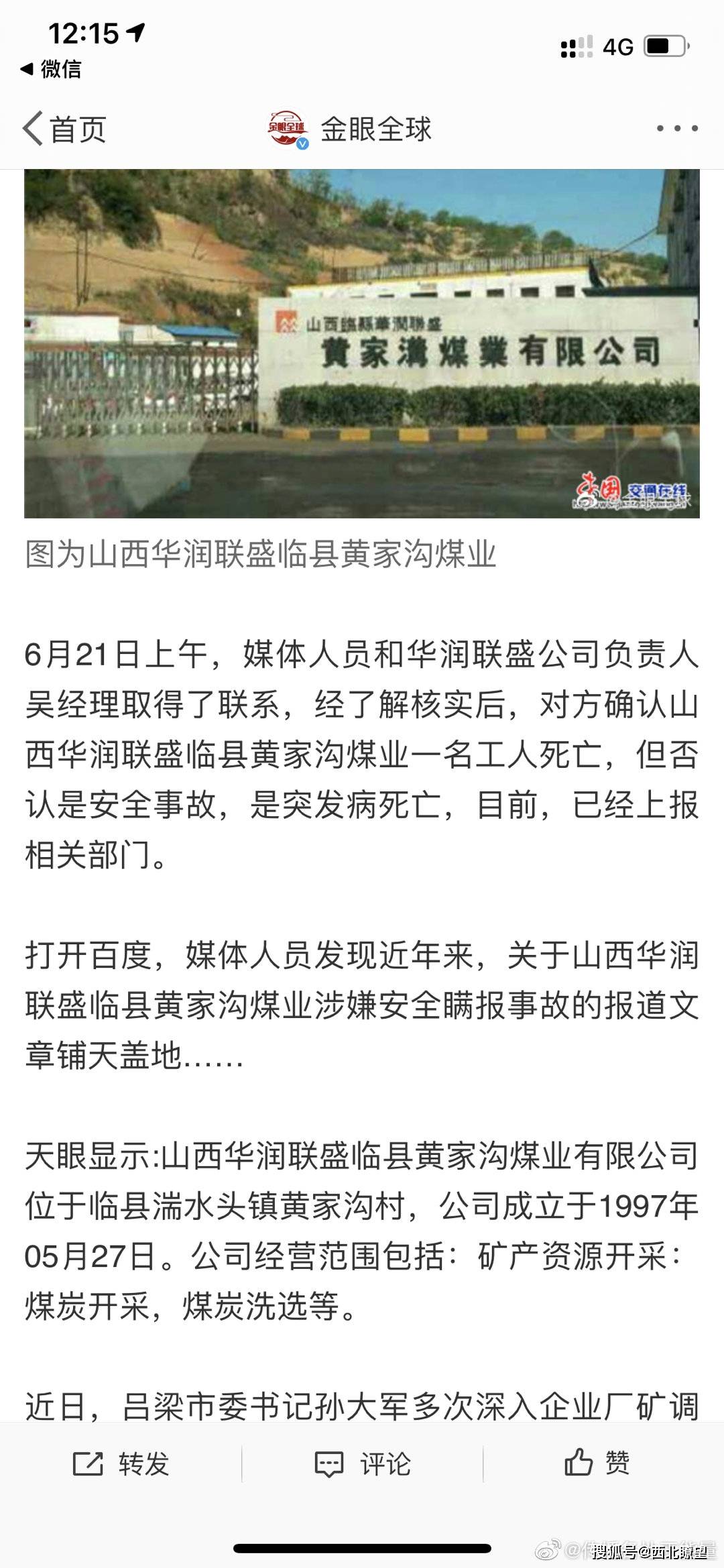This screenshot has width=724, height=1568.
Task: Tap 转发 to repost this article
Action: click(x=121, y=1463)
